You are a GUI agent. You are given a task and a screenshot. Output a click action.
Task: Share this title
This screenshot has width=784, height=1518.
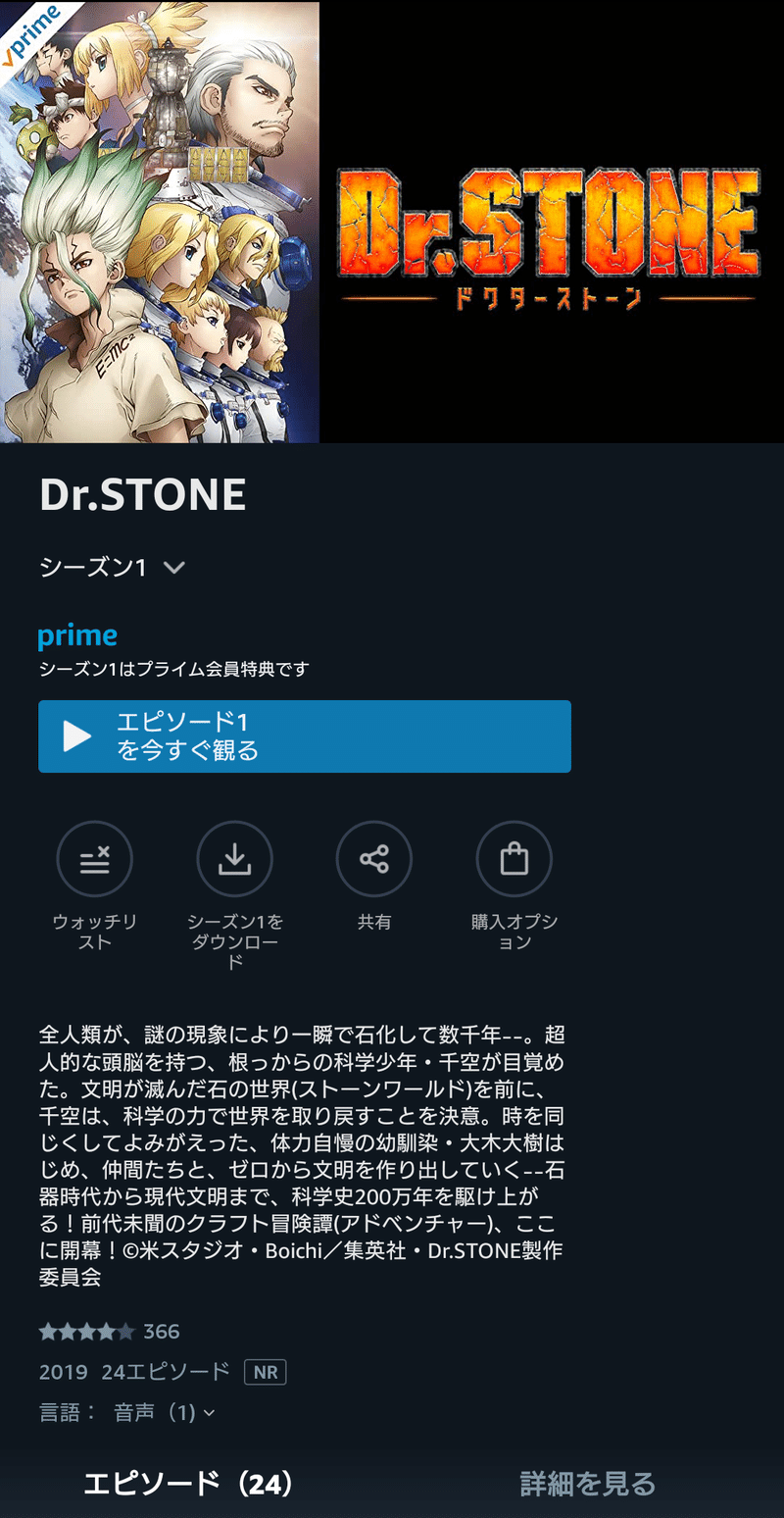click(x=374, y=859)
